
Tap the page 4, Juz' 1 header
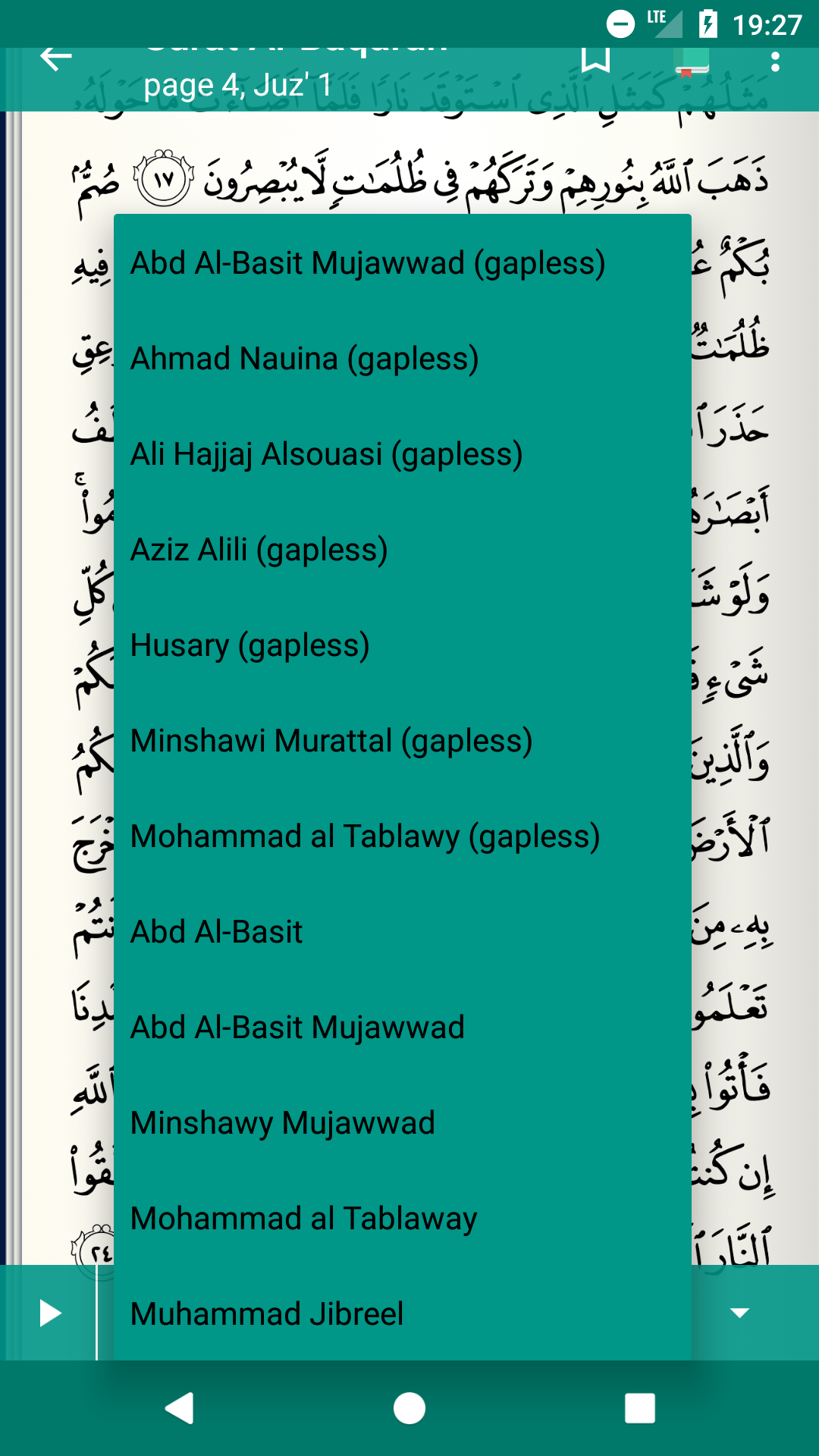[x=237, y=84]
